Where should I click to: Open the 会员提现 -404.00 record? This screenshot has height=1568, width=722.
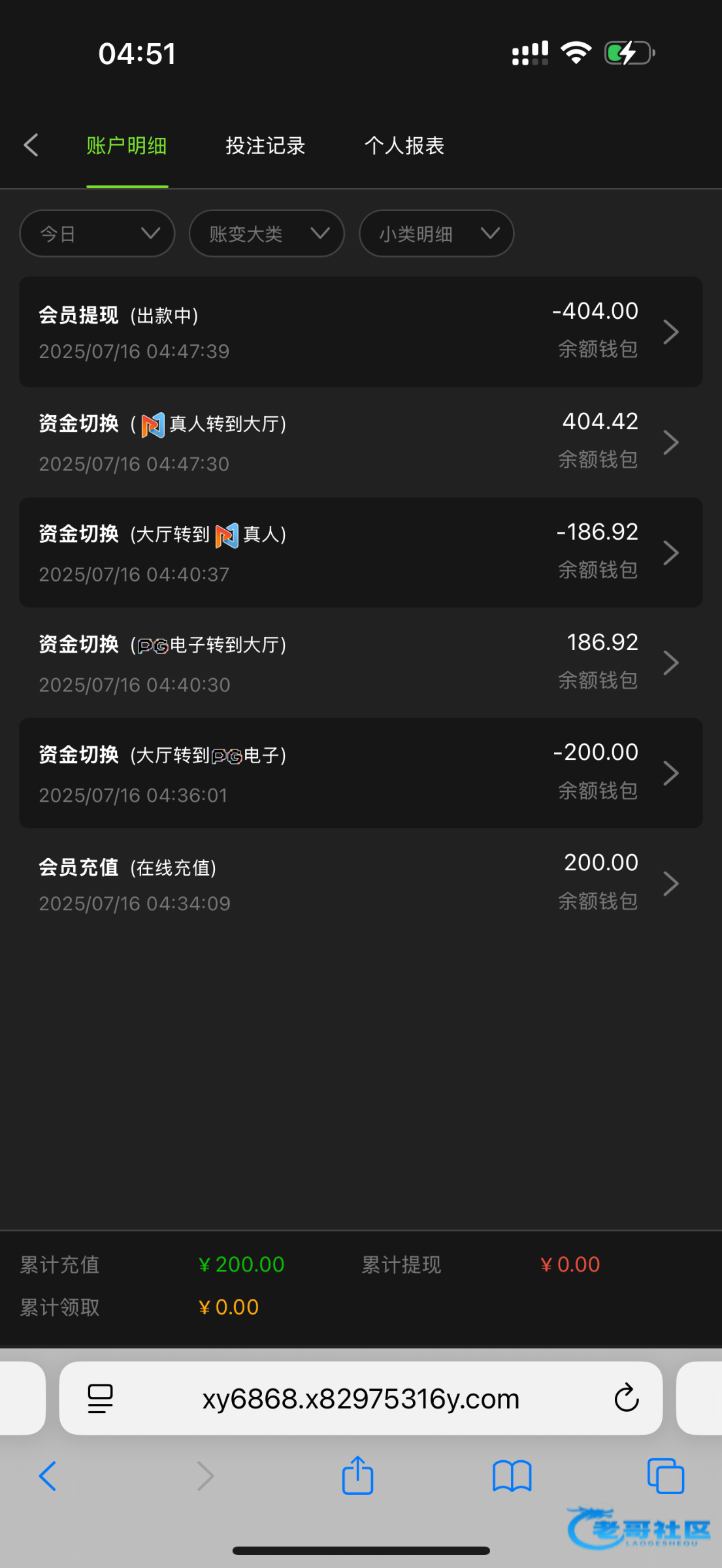coord(361,332)
